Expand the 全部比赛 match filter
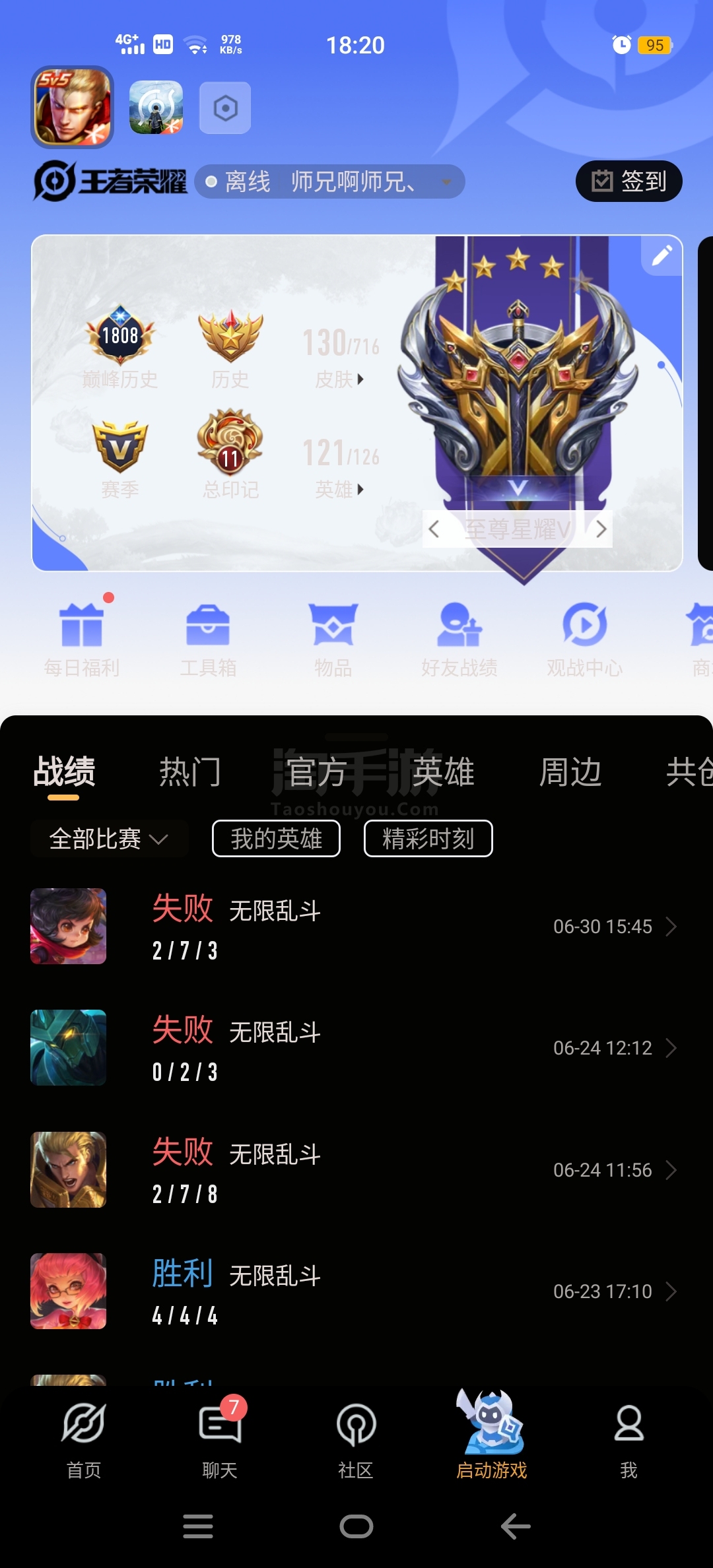This screenshot has height=1568, width=713. [109, 839]
